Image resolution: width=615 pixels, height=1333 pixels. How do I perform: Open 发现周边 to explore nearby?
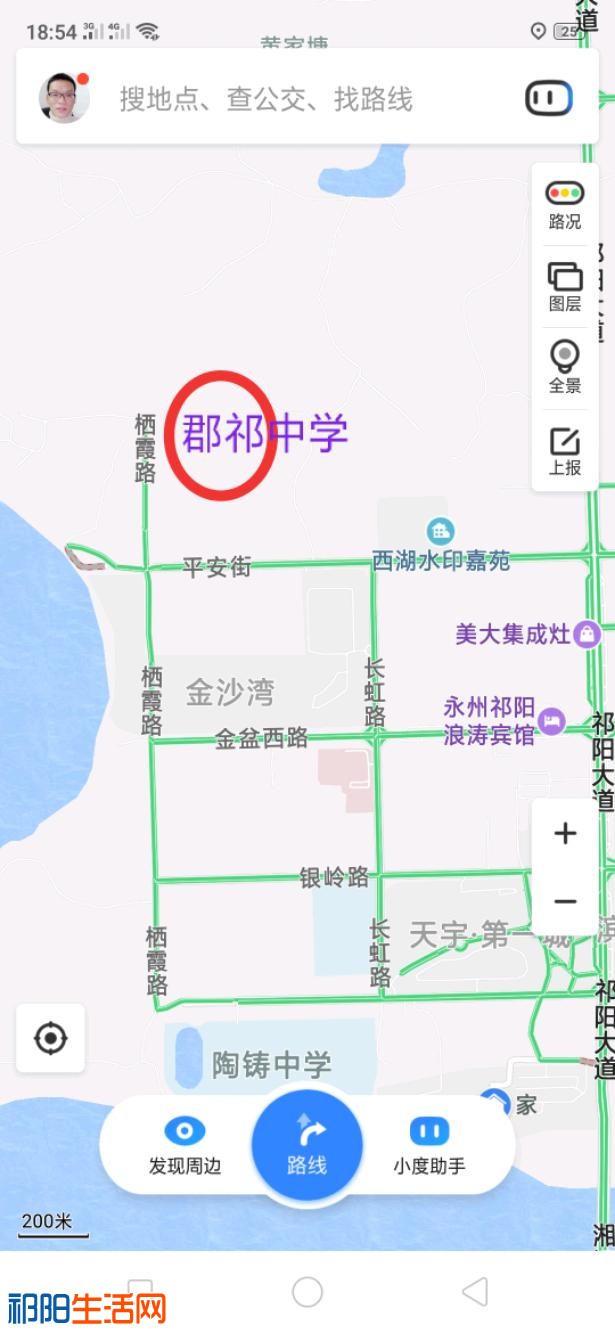coord(185,1145)
